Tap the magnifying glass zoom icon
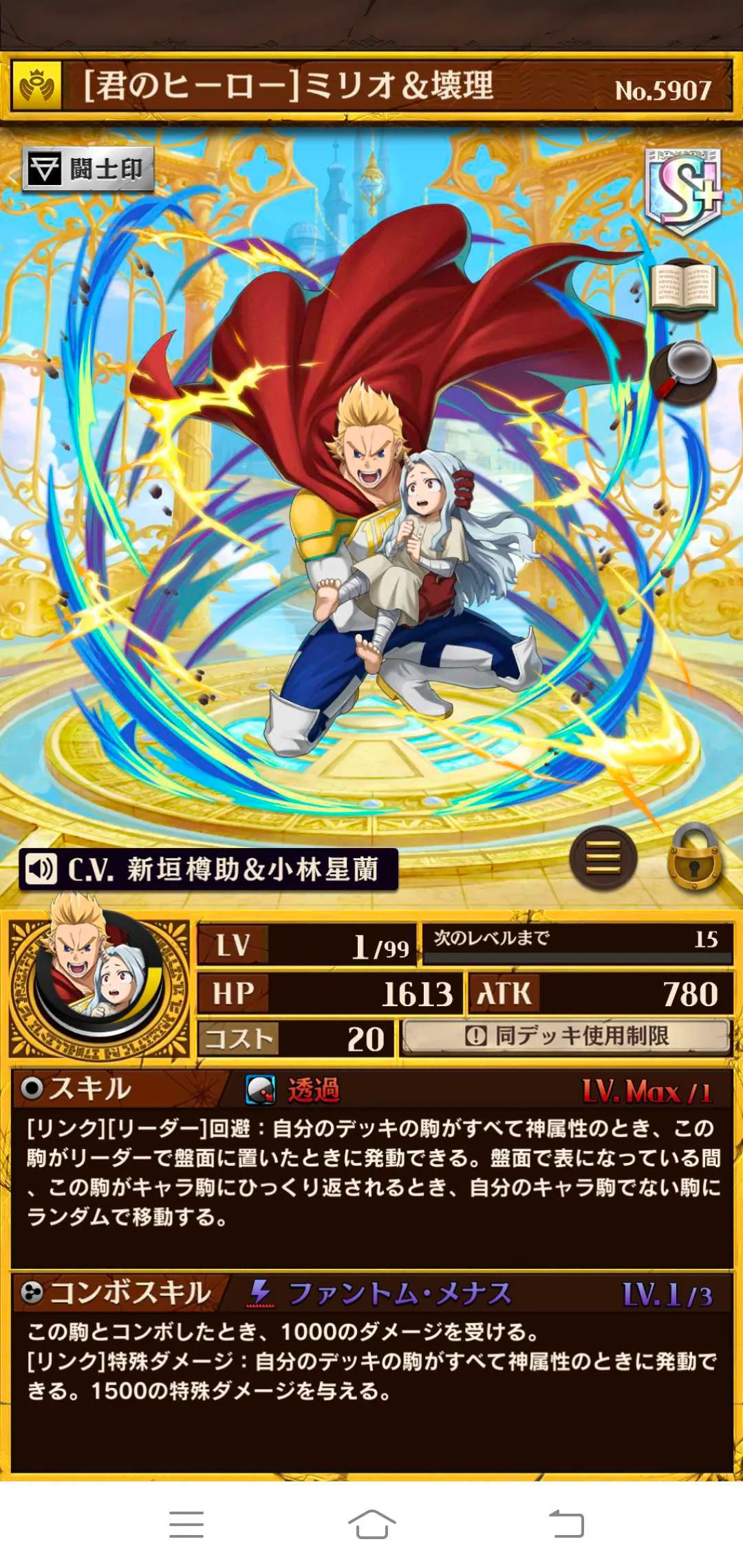The height and width of the screenshot is (1568, 743). tap(682, 371)
